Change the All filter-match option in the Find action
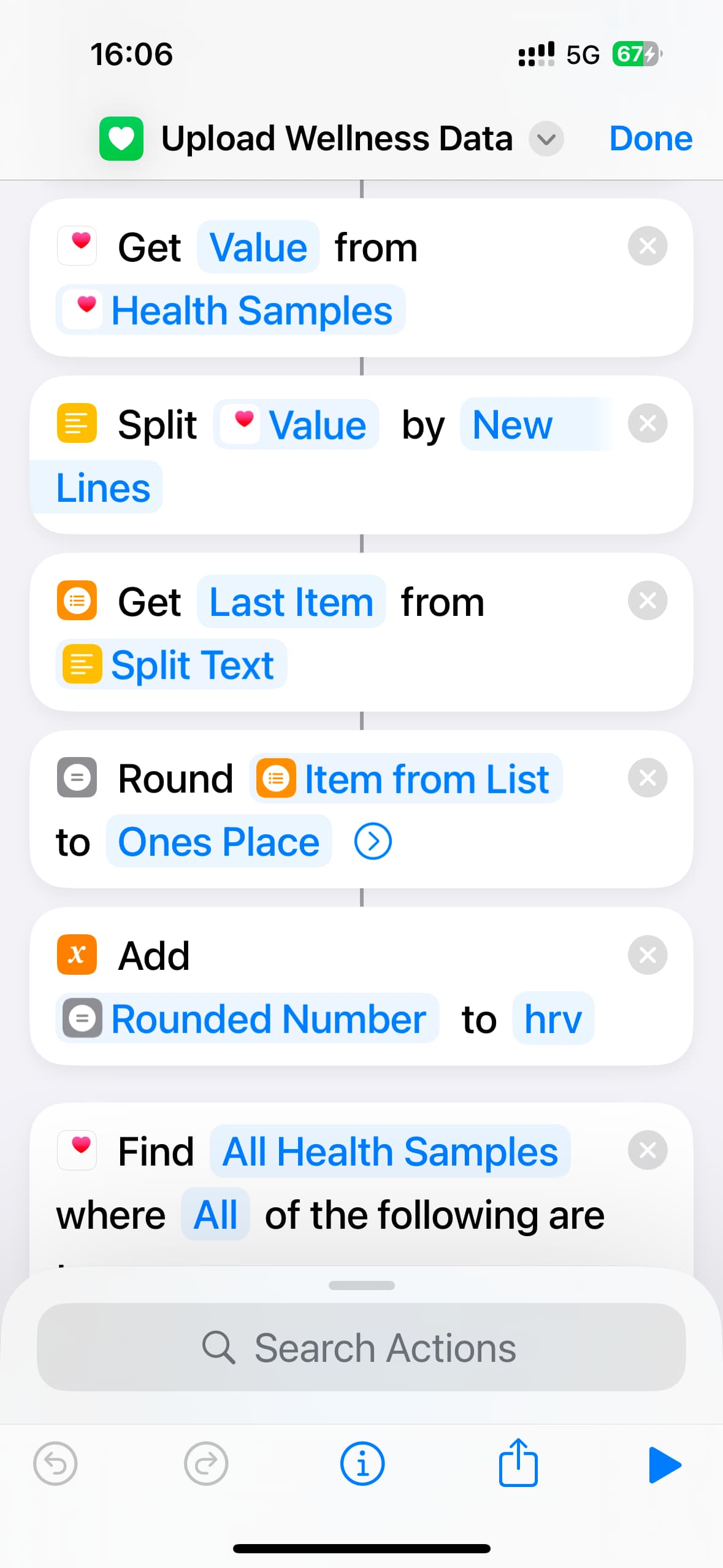This screenshot has width=723, height=1568. coord(215,1215)
